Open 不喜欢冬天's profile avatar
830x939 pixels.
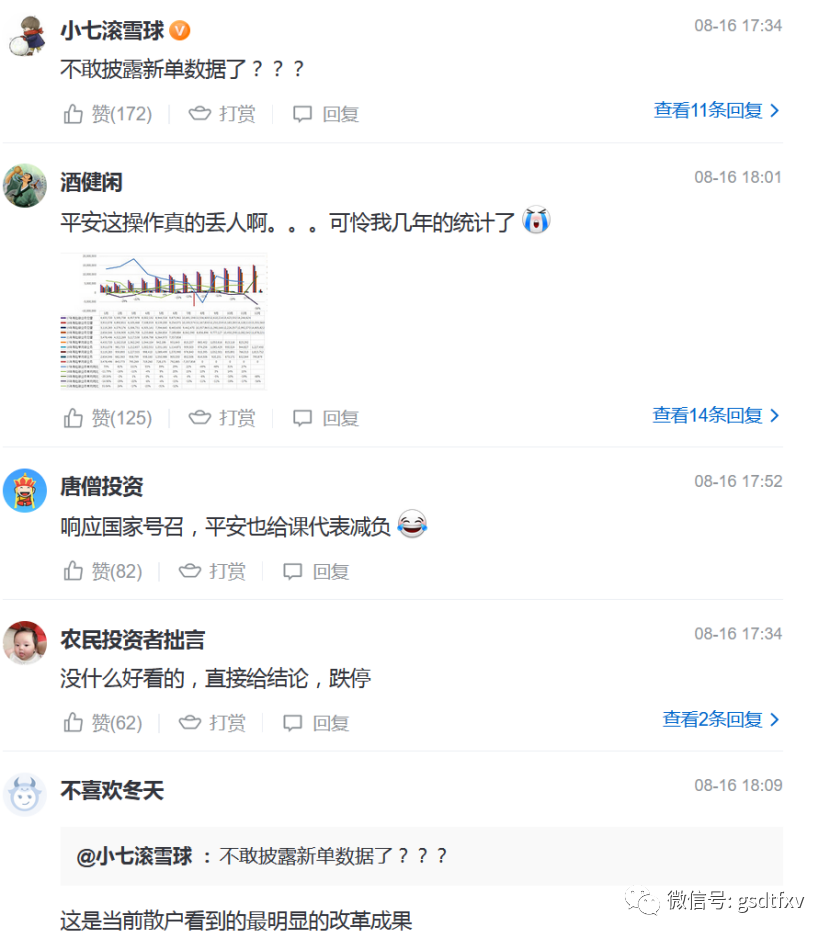[x=25, y=795]
